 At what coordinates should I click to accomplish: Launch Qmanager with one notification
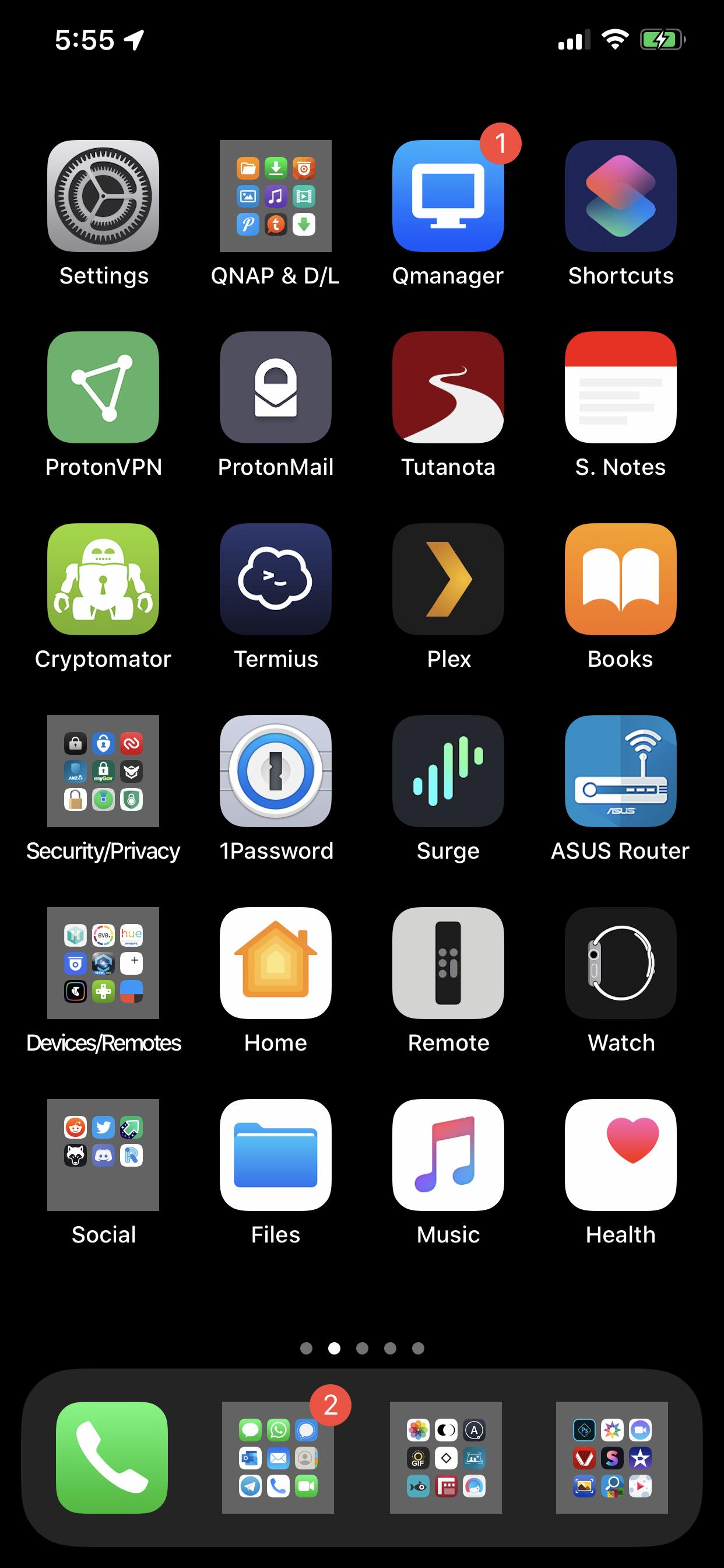coord(448,196)
